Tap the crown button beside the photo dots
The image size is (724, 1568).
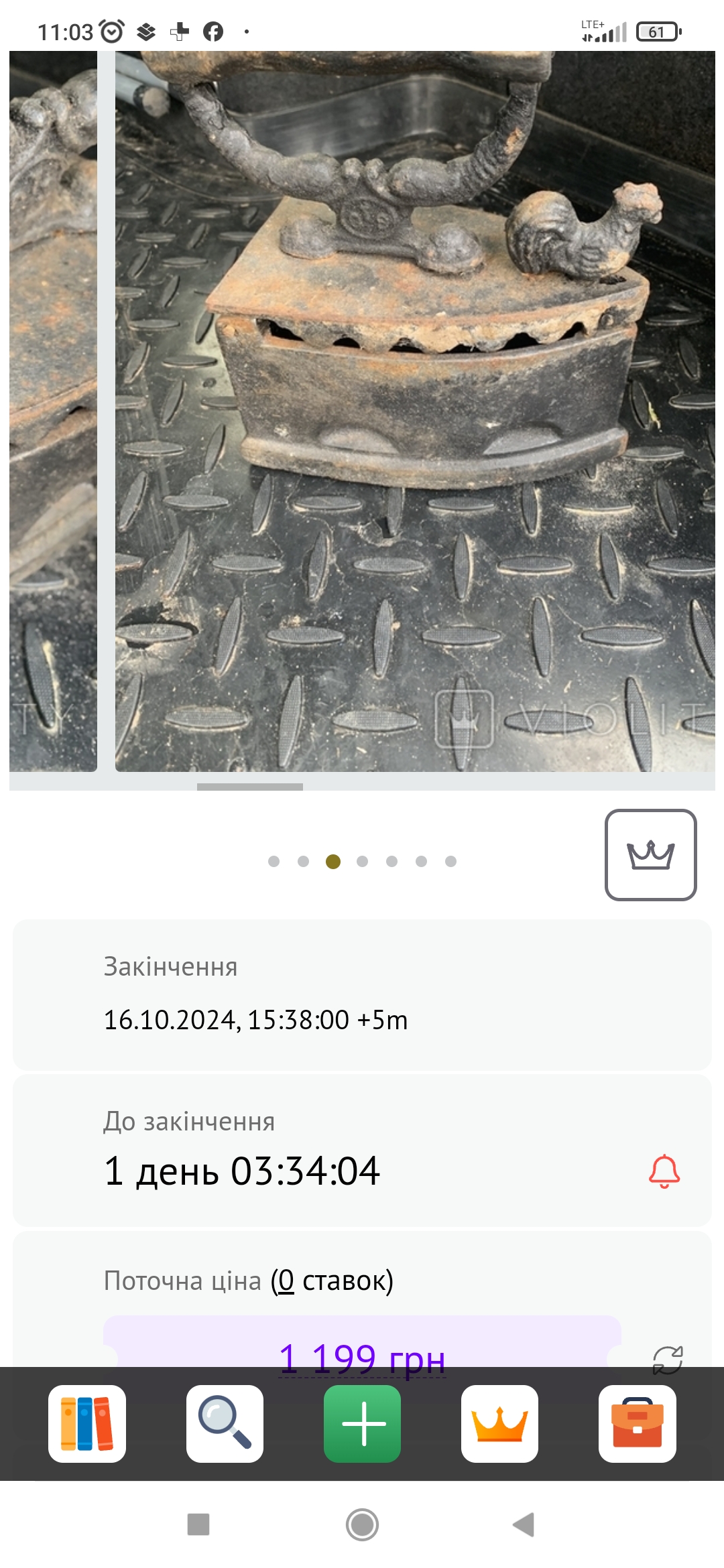[650, 854]
